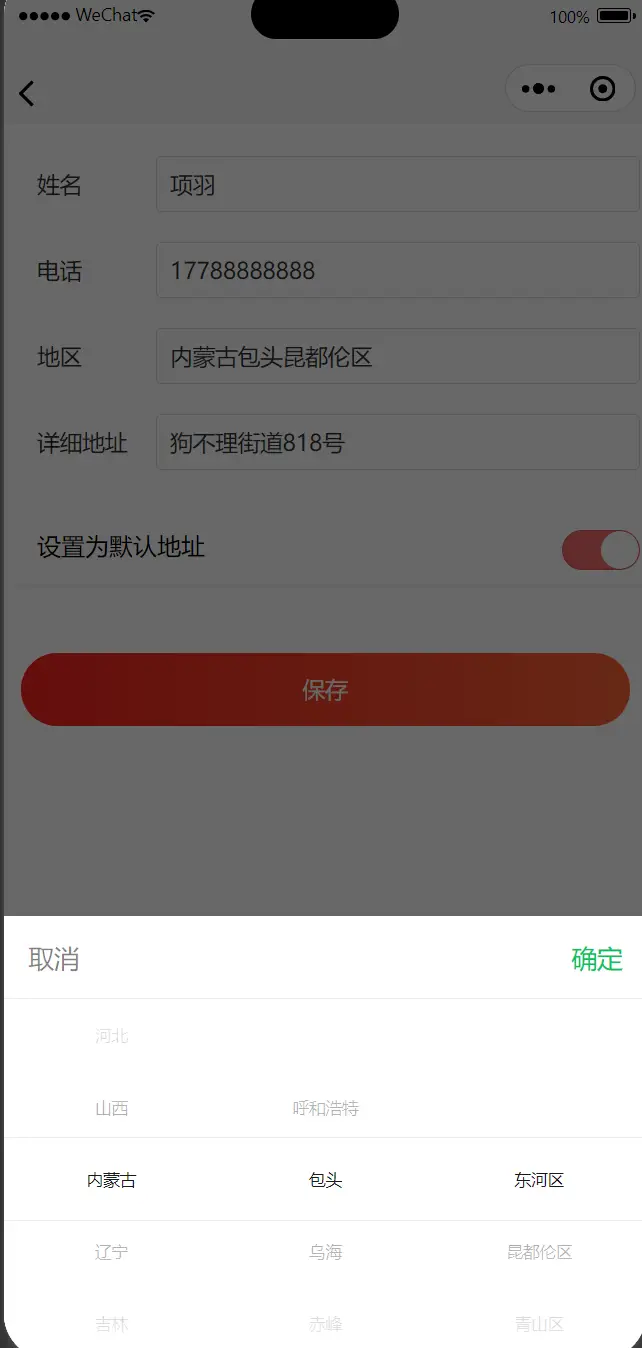Close the mini program via circle icon
Screen dimensions: 642x1348
(603, 89)
